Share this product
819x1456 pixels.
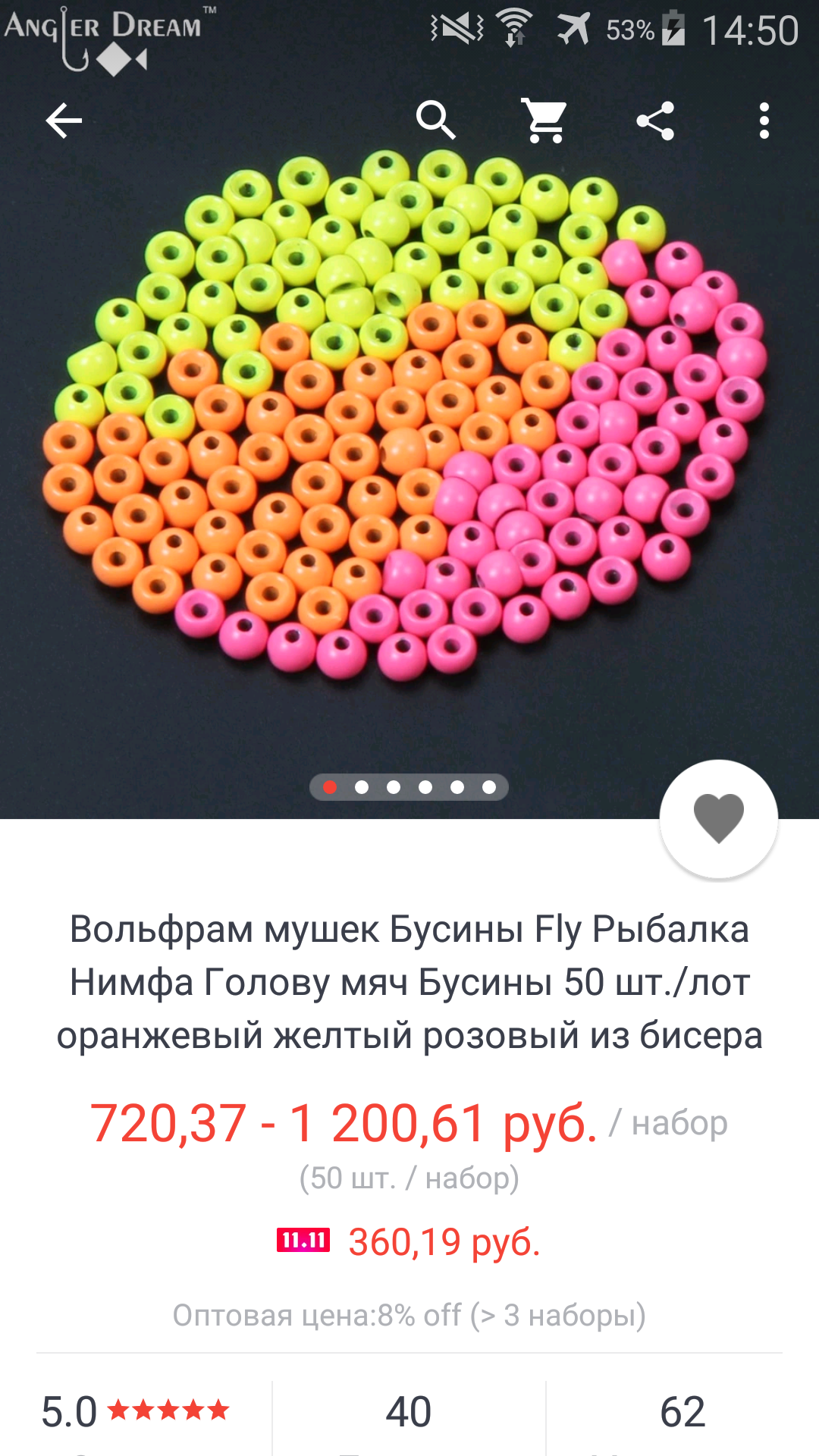(x=655, y=121)
